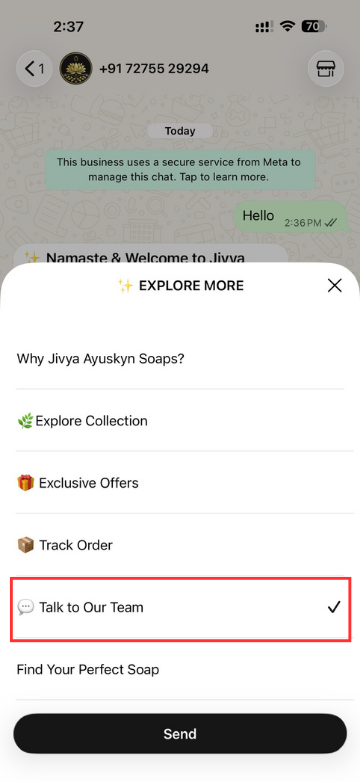Tap the Meta secure service notice
This screenshot has width=360, height=782.
tap(180, 170)
